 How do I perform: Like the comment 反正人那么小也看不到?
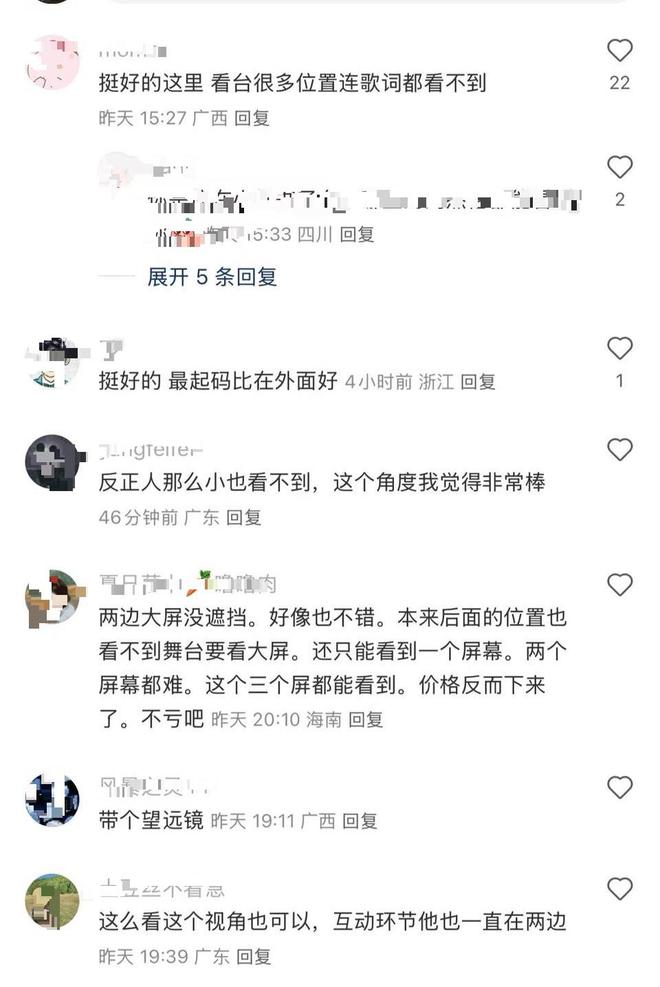(x=620, y=450)
